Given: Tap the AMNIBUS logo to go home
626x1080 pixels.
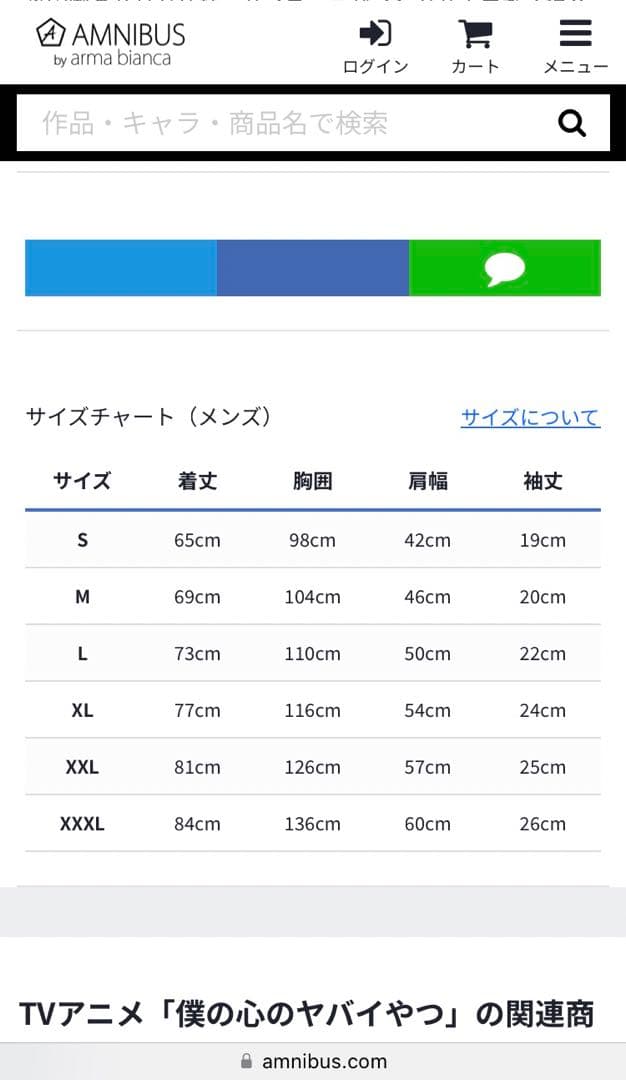Looking at the screenshot, I should pyautogui.click(x=111, y=43).
